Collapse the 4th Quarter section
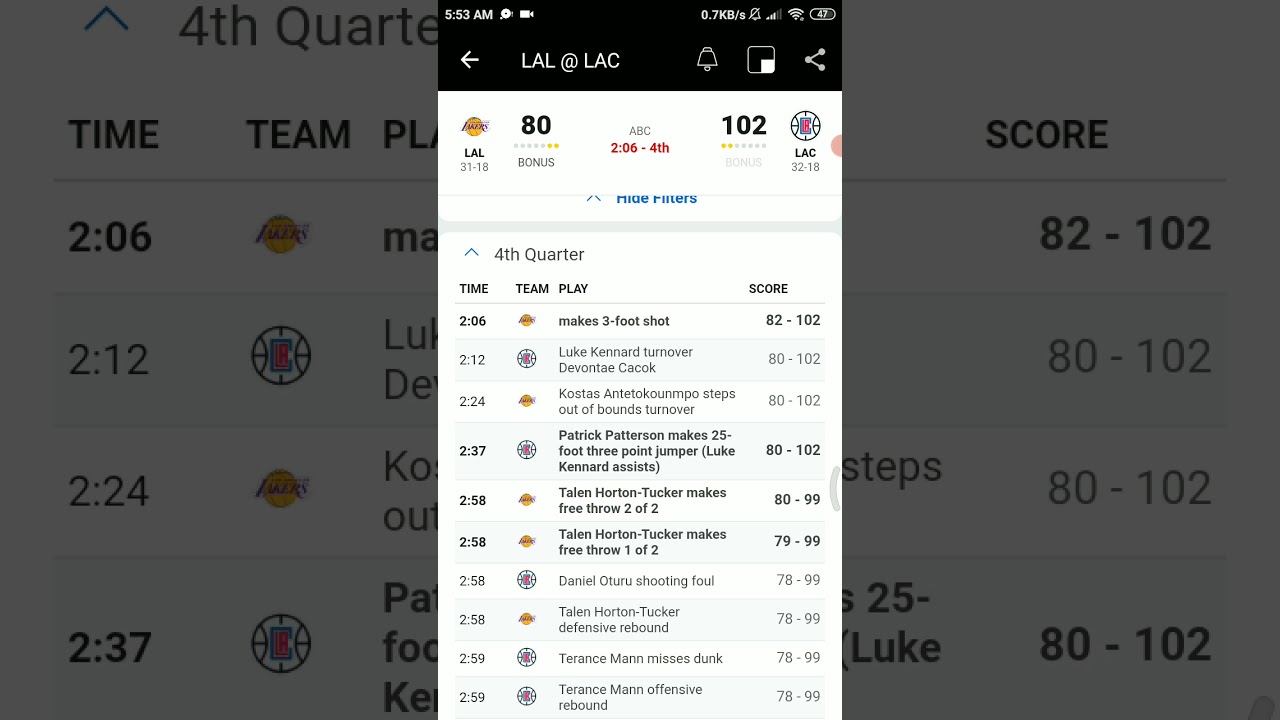The height and width of the screenshot is (720, 1280). point(472,253)
